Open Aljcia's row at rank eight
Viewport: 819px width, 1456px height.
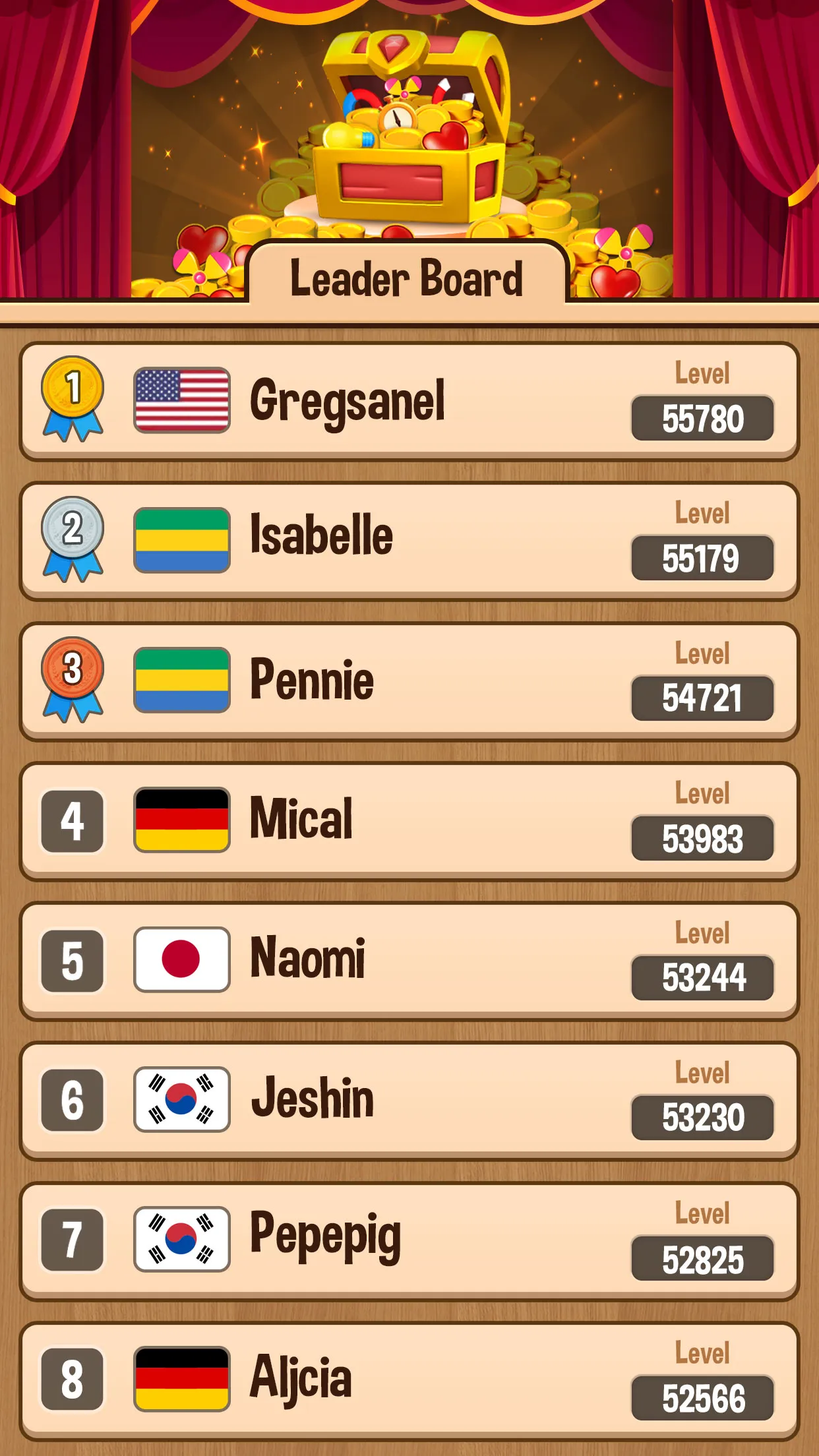click(x=409, y=1380)
